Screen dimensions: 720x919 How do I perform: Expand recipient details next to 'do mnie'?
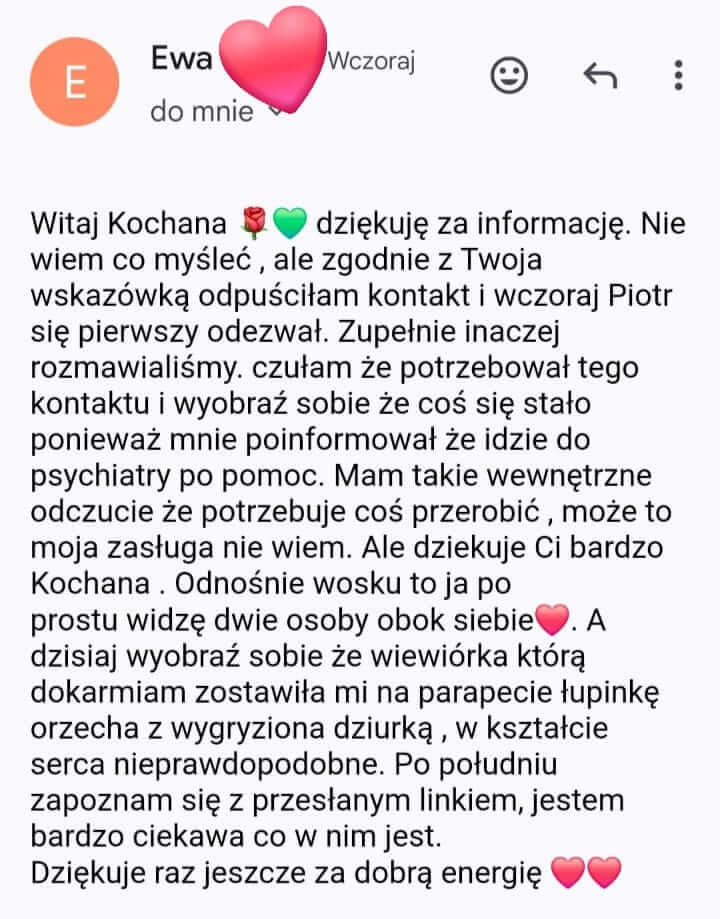(274, 112)
